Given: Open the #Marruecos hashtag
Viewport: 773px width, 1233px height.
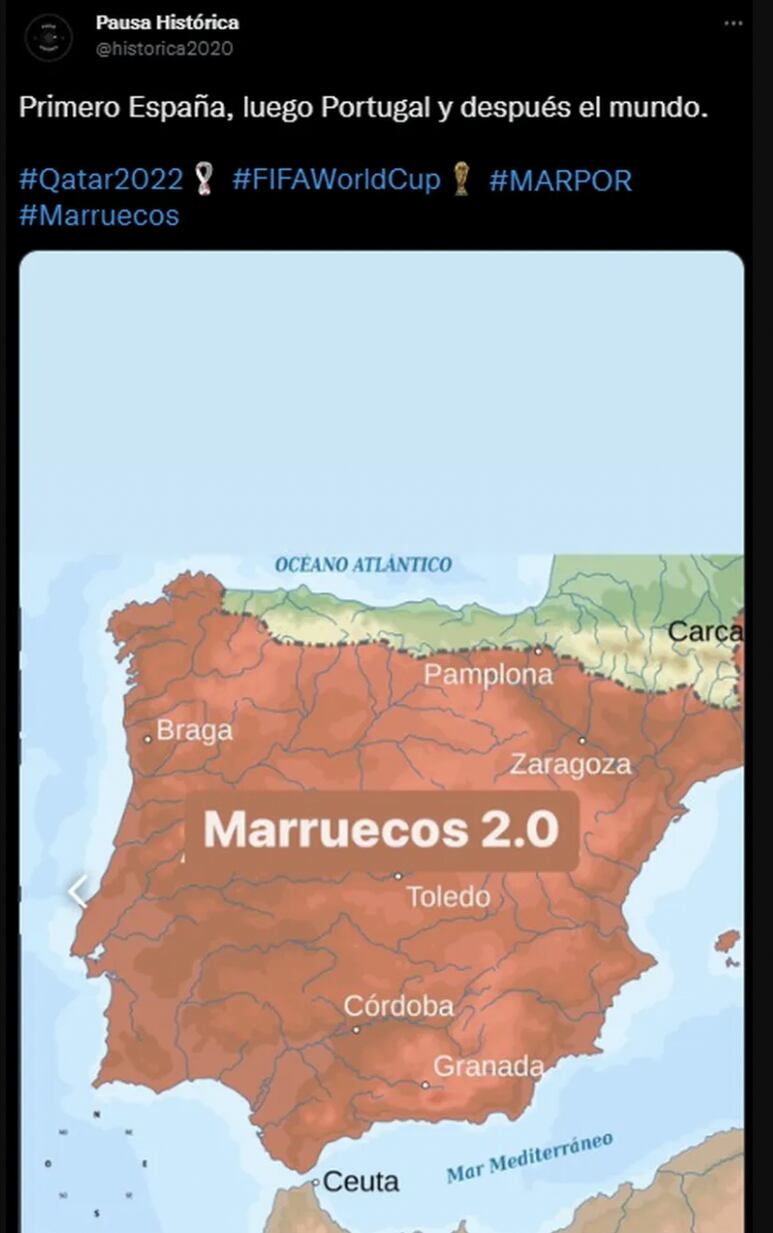Looking at the screenshot, I should coord(99,215).
